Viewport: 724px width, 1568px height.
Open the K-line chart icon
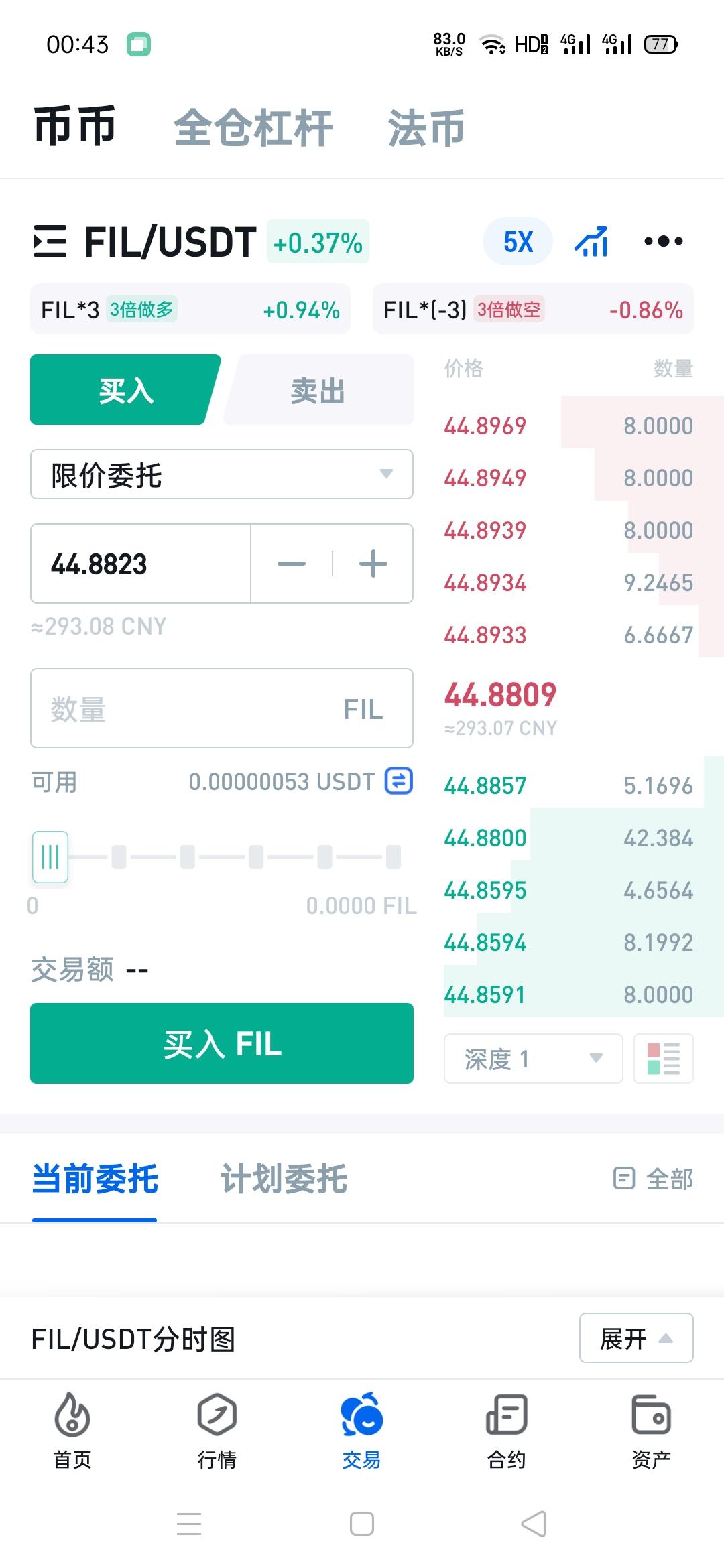pyautogui.click(x=591, y=242)
